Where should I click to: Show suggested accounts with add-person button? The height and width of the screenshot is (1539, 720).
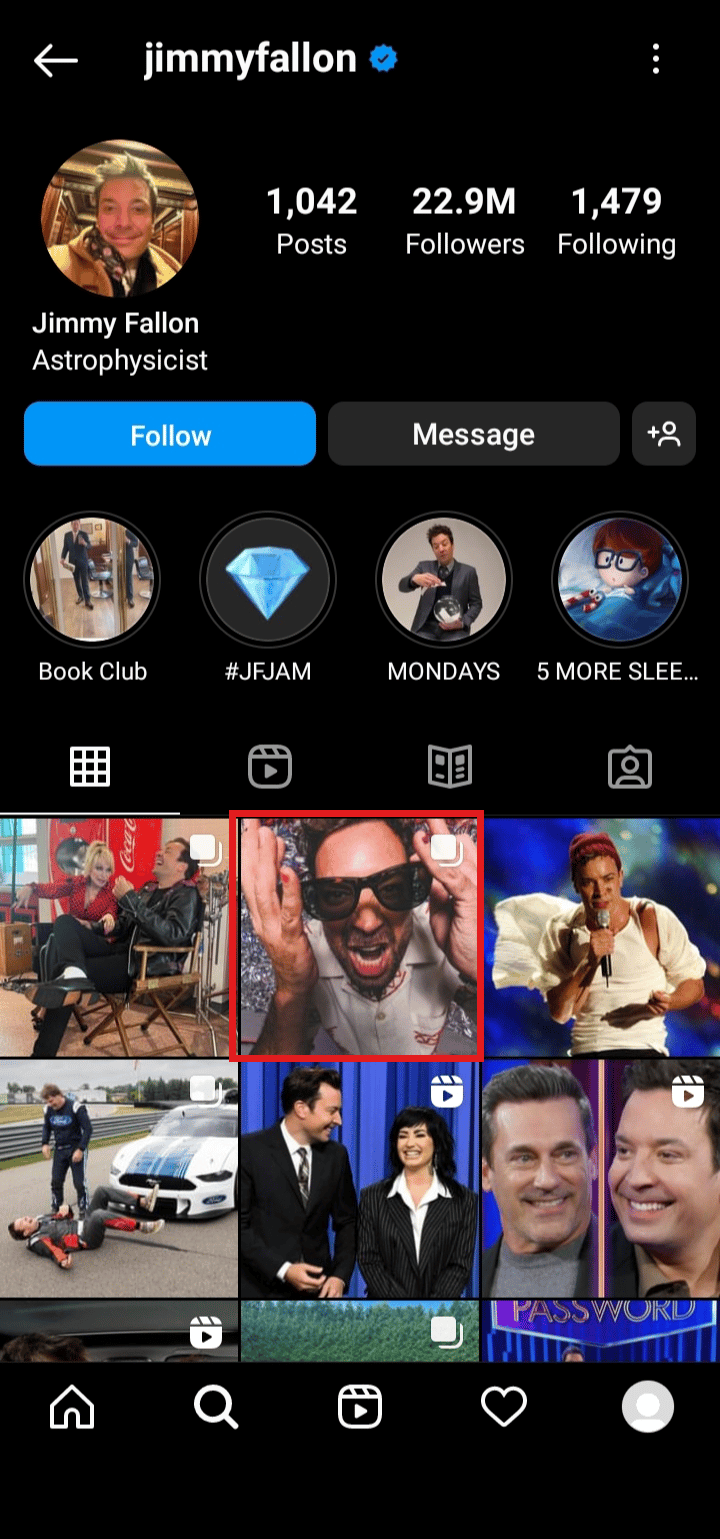click(x=664, y=434)
